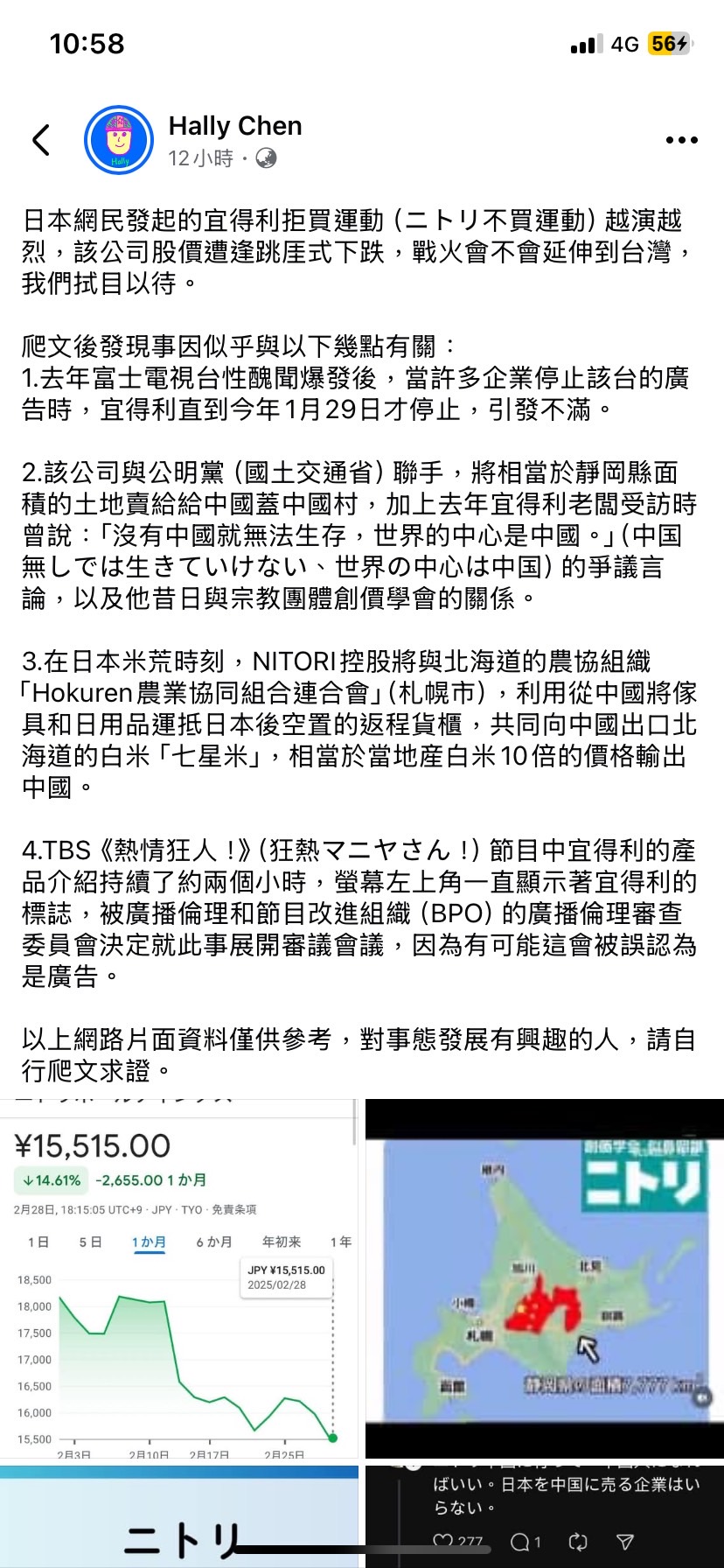Open the stock price chart image

pos(178,1277)
